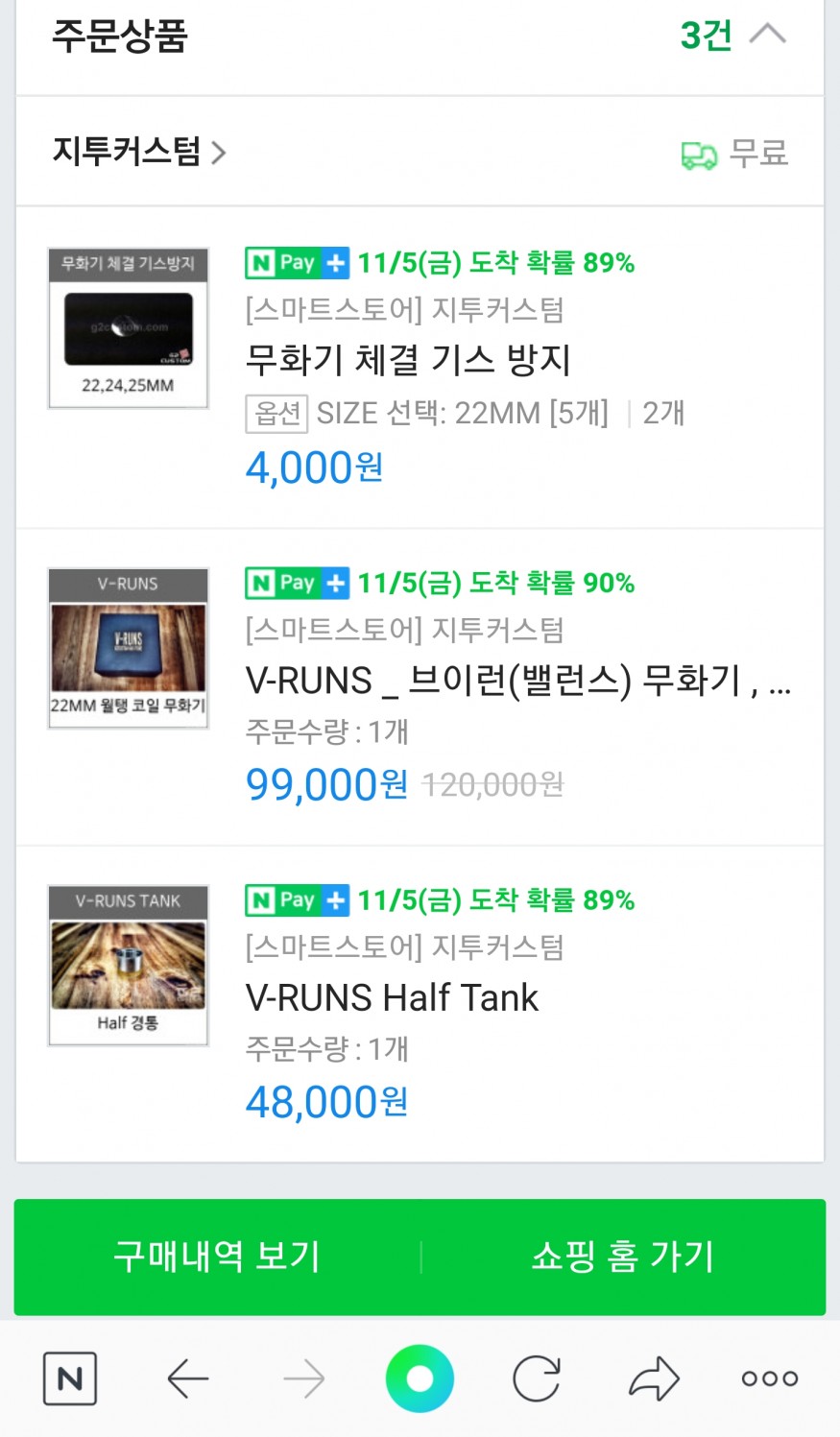Tap the green circle Naver search button
Image resolution: width=840 pixels, height=1437 pixels.
[x=420, y=1379]
